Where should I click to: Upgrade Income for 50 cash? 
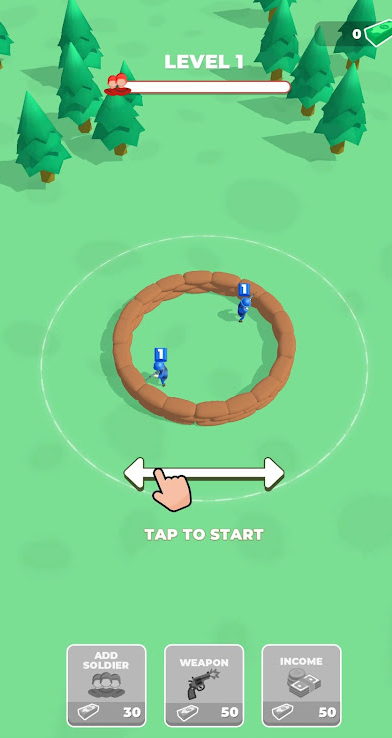[x=301, y=685]
